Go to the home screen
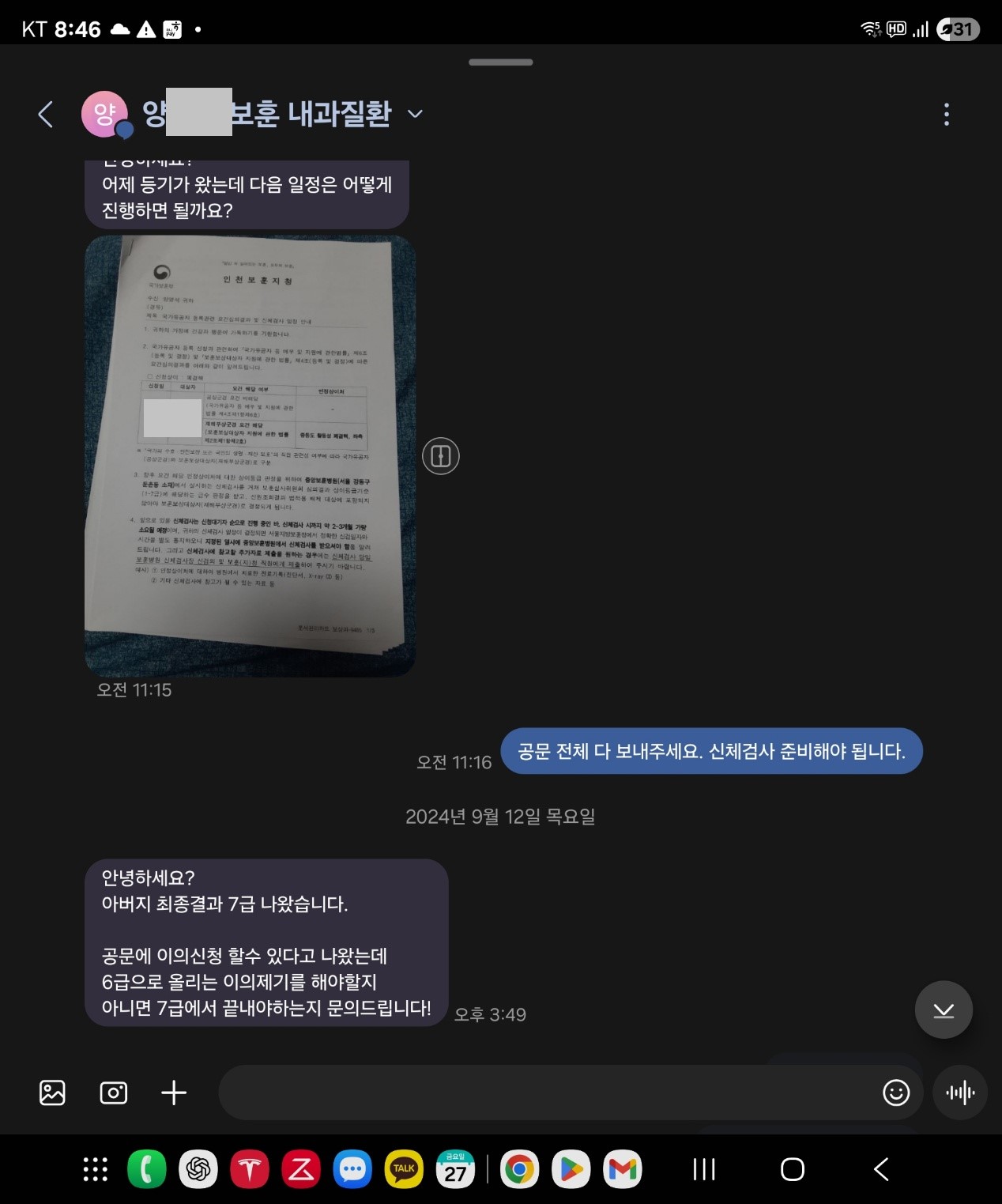 pos(792,1169)
